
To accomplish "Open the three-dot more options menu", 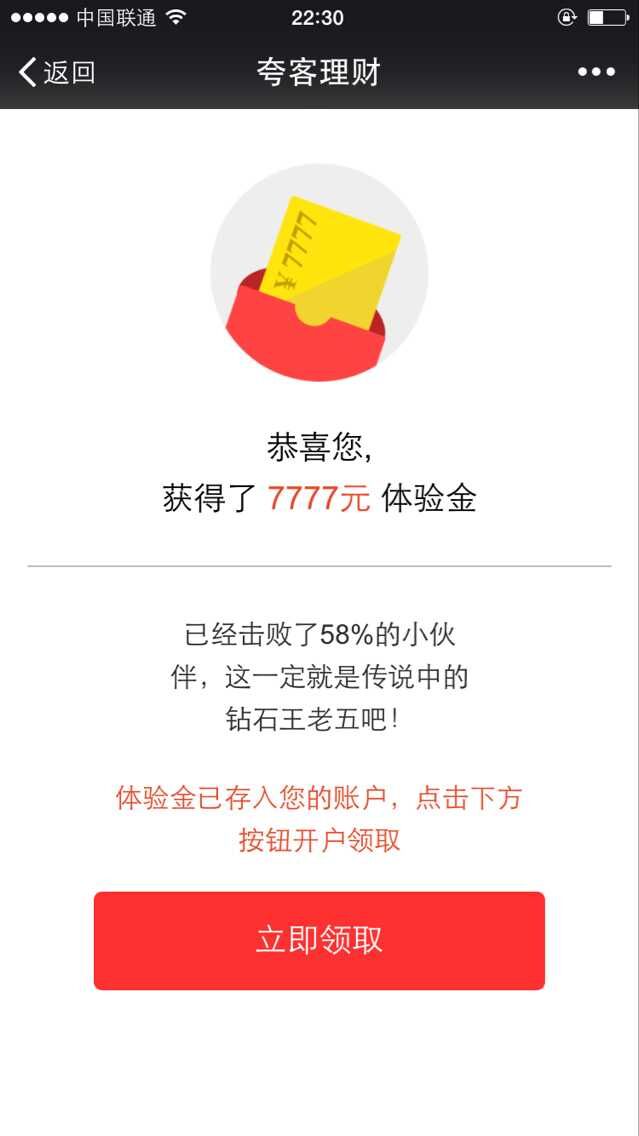I will click(596, 72).
